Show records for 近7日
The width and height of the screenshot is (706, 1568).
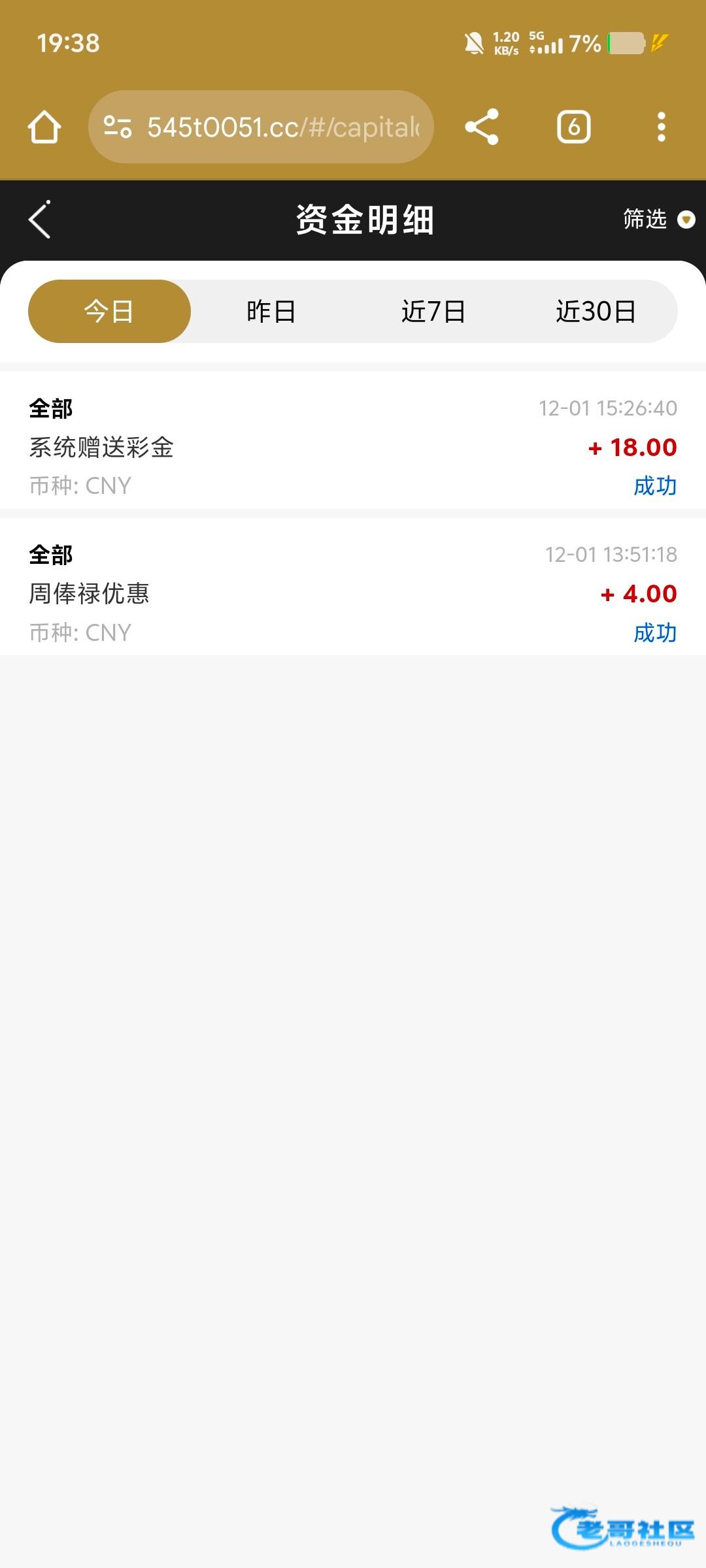pos(433,312)
